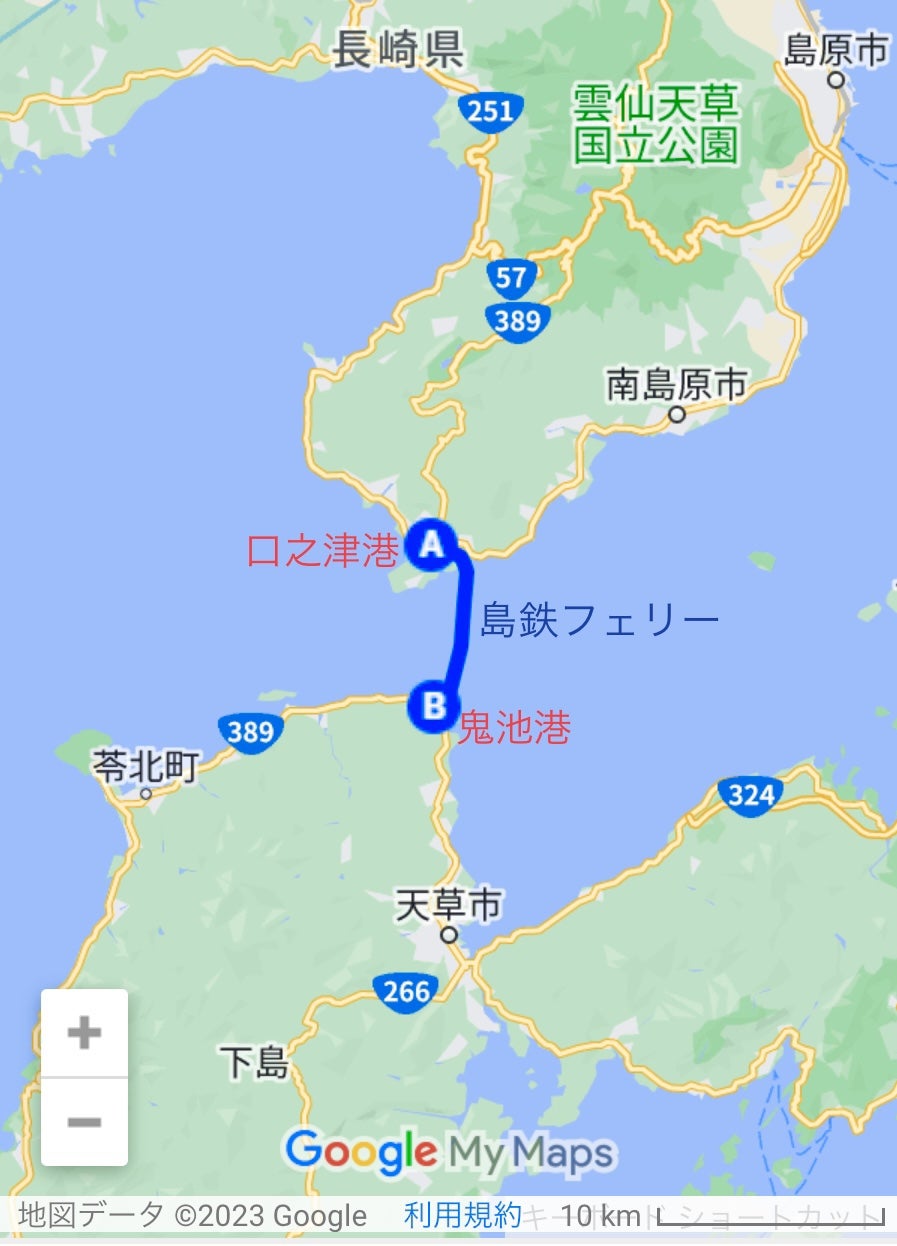Select marker A at 口之津港
The height and width of the screenshot is (1246, 897).
(432, 545)
